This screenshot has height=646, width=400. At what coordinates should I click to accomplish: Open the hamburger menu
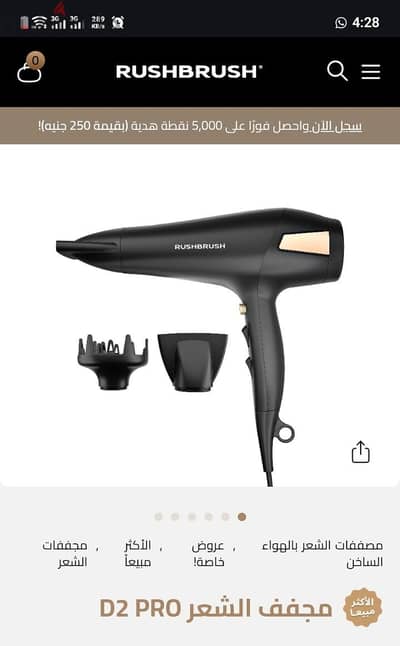[371, 72]
